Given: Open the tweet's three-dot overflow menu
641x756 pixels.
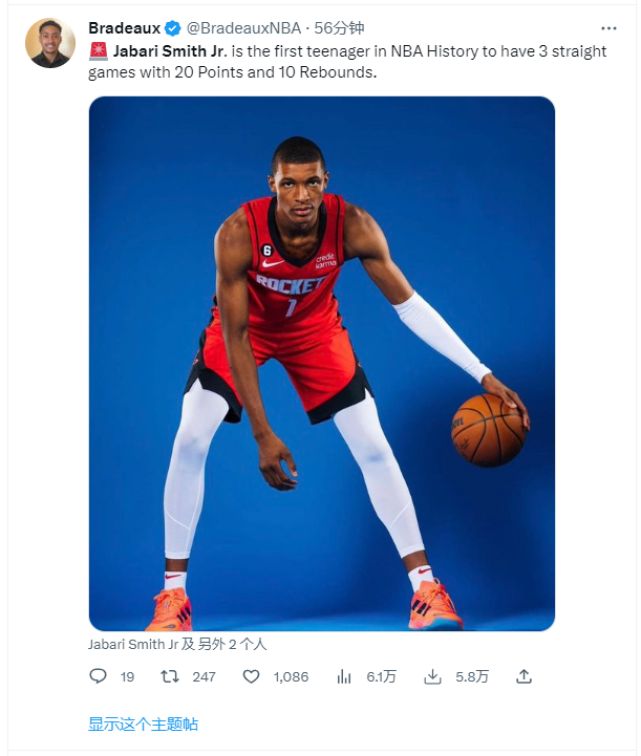Looking at the screenshot, I should (608, 29).
